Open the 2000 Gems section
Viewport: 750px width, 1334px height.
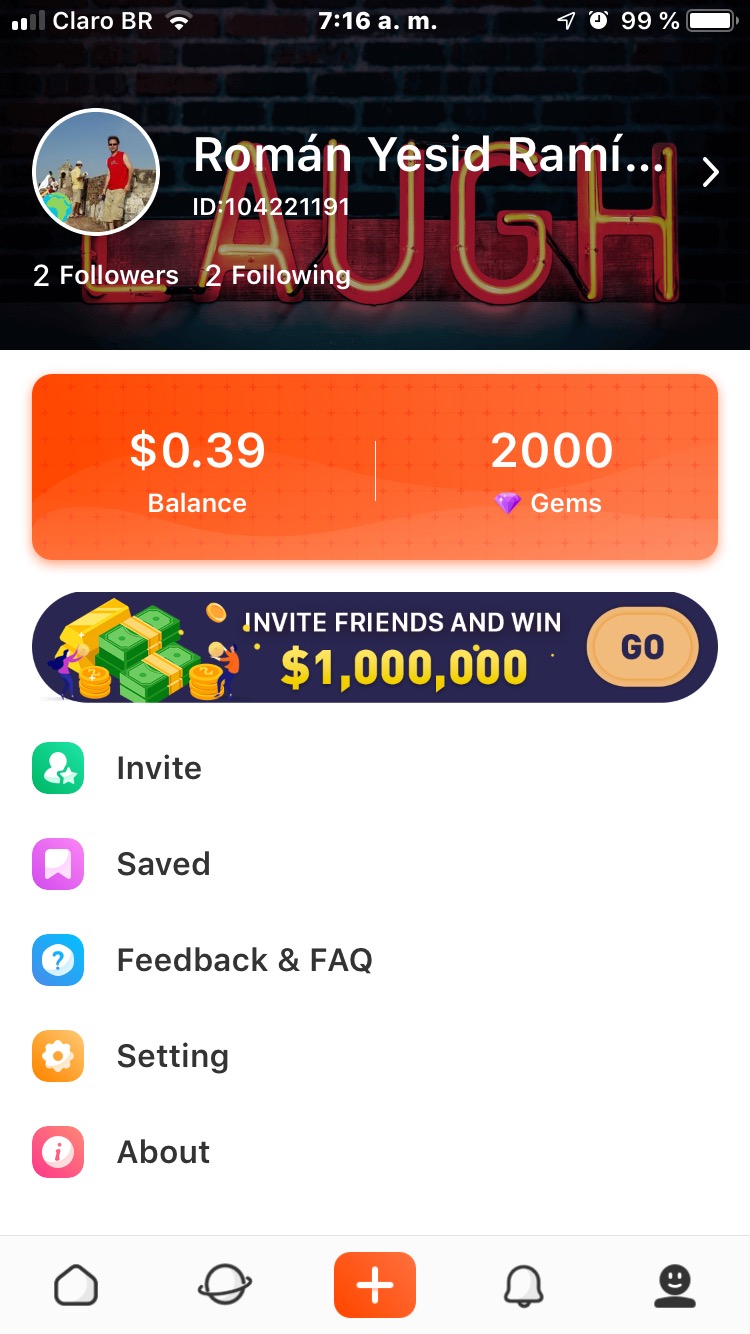tap(551, 468)
